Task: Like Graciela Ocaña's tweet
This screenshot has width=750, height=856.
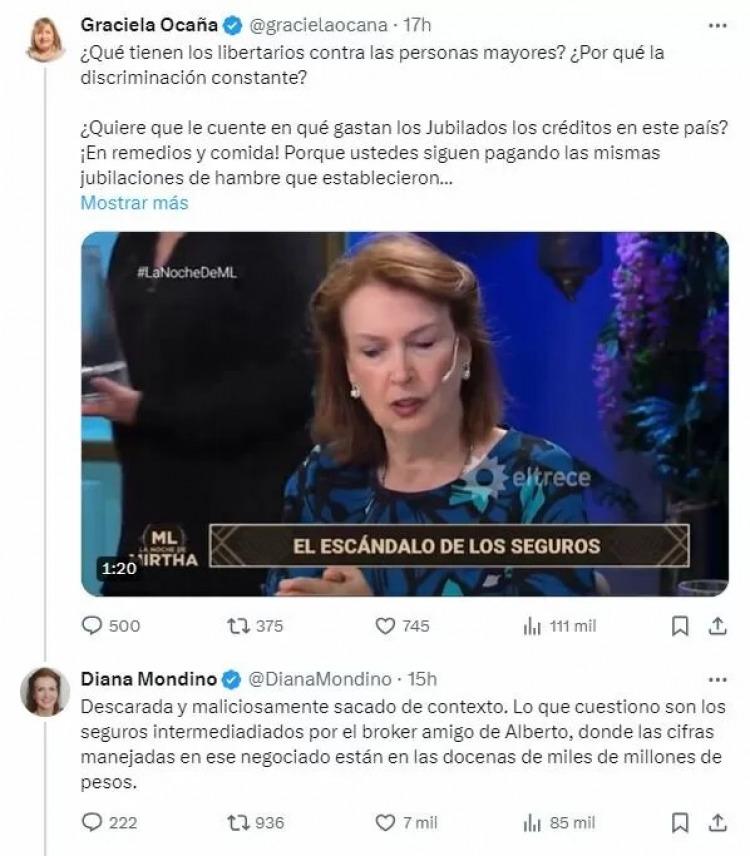Action: [386, 626]
